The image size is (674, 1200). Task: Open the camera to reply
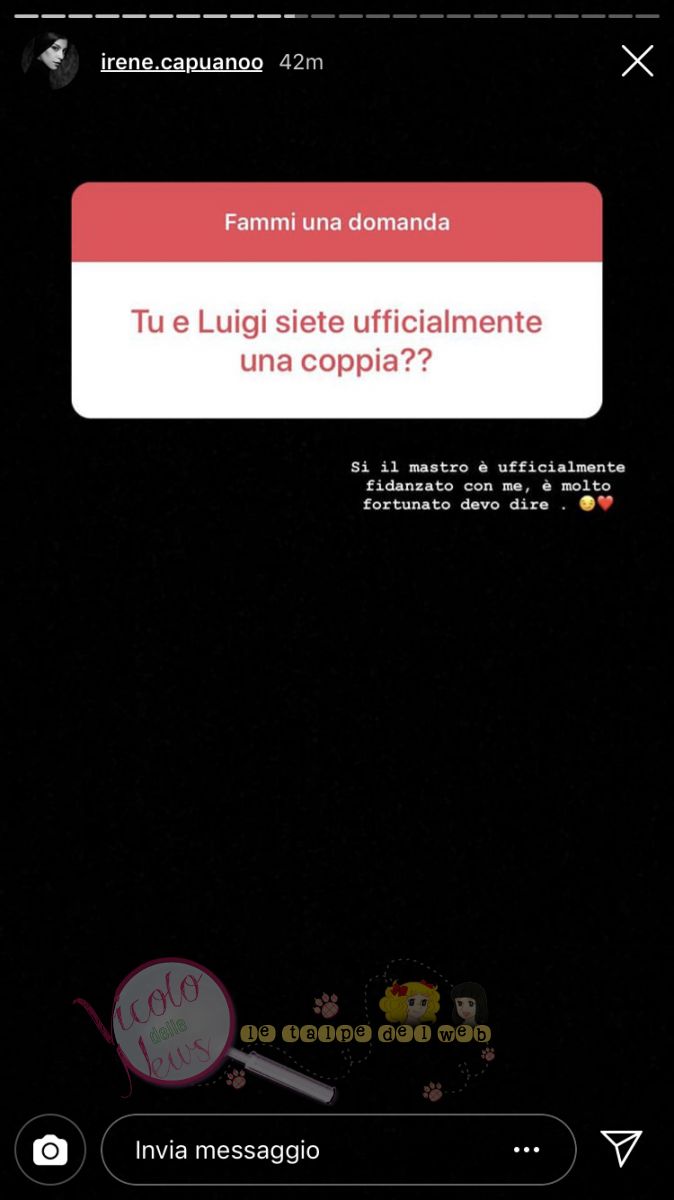(50, 1150)
